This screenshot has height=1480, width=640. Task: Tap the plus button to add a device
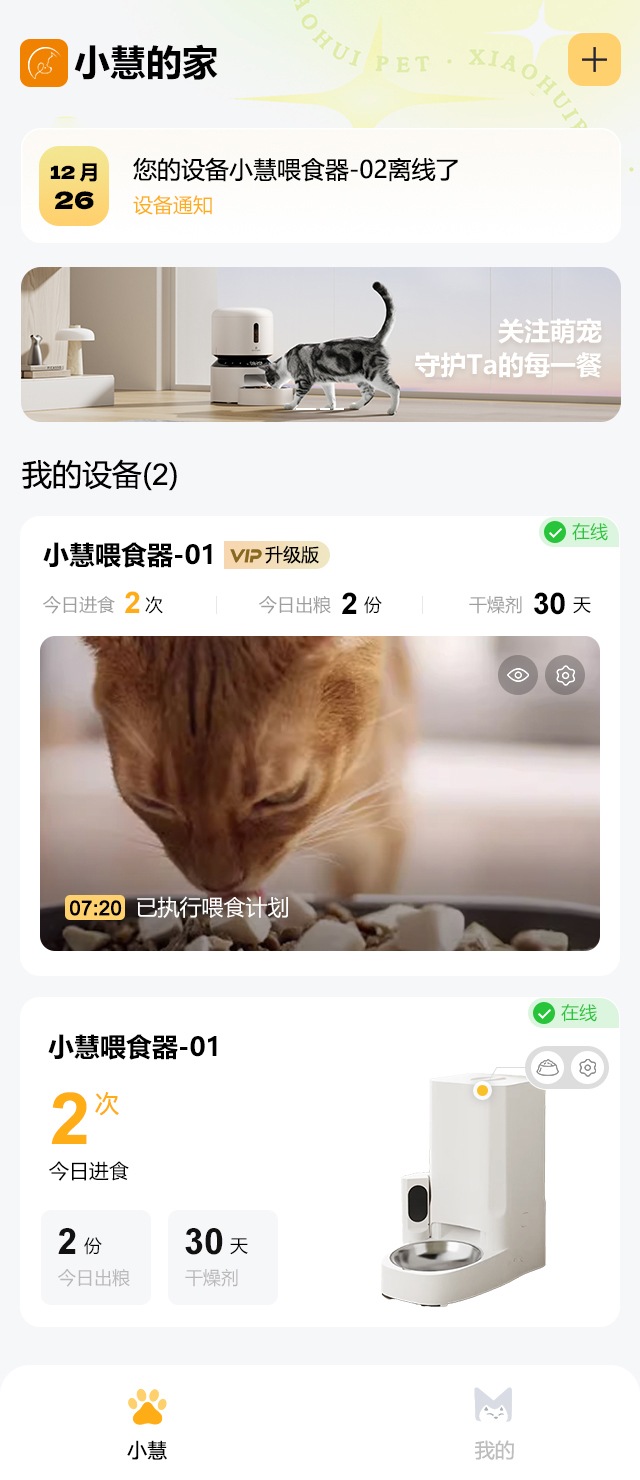coord(594,60)
